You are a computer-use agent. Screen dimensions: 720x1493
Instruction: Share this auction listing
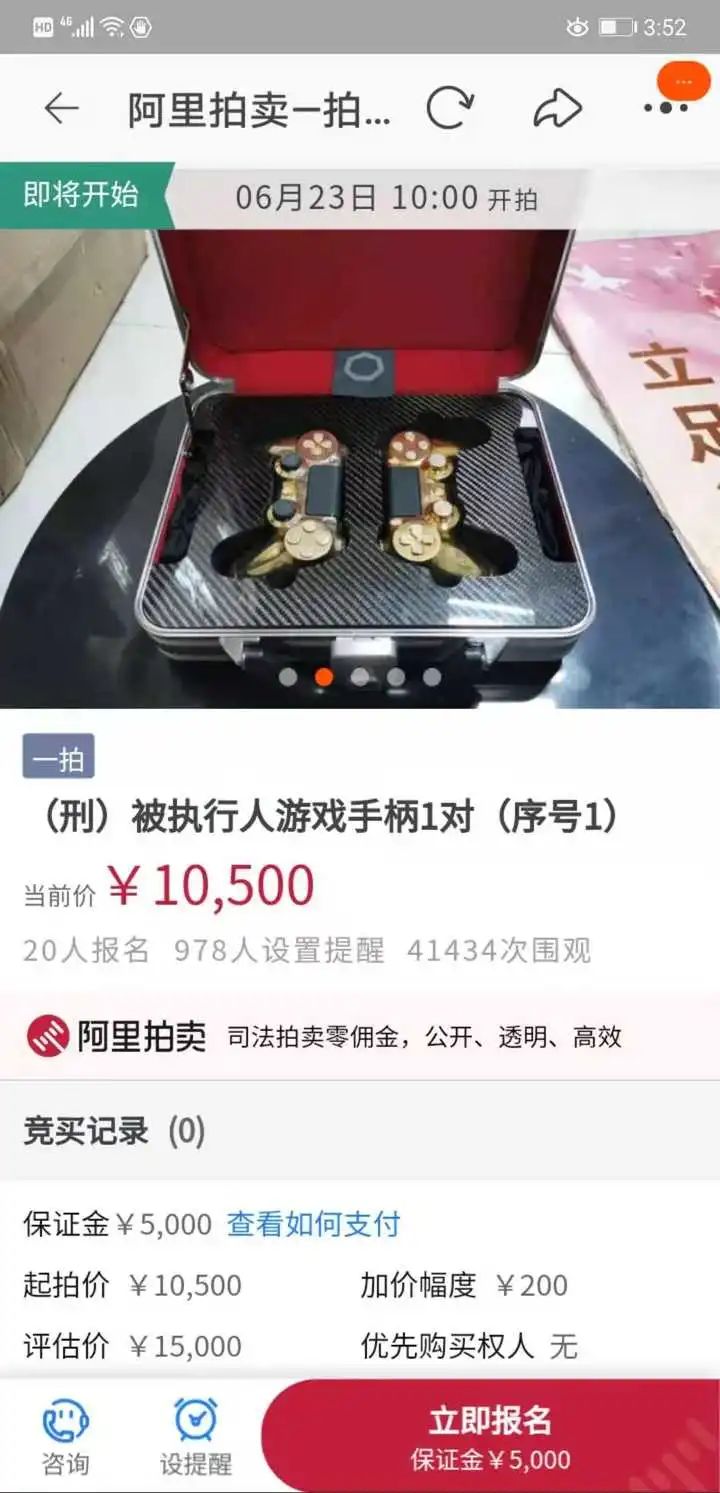(557, 109)
